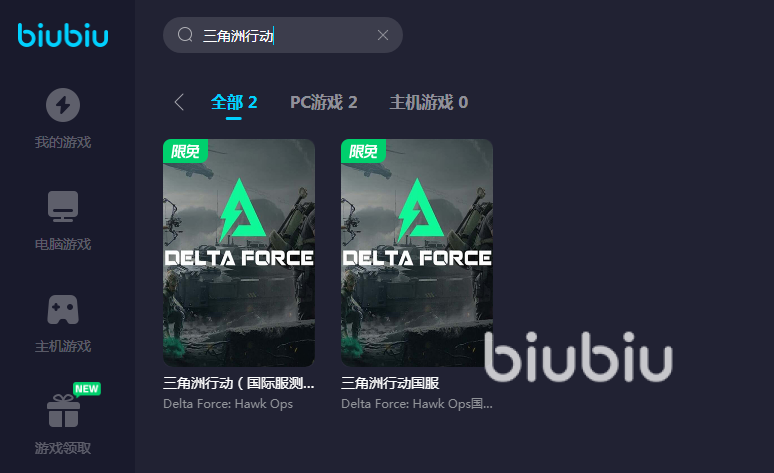
Task: Switch to the PC游戏 2 tab
Action: click(323, 102)
